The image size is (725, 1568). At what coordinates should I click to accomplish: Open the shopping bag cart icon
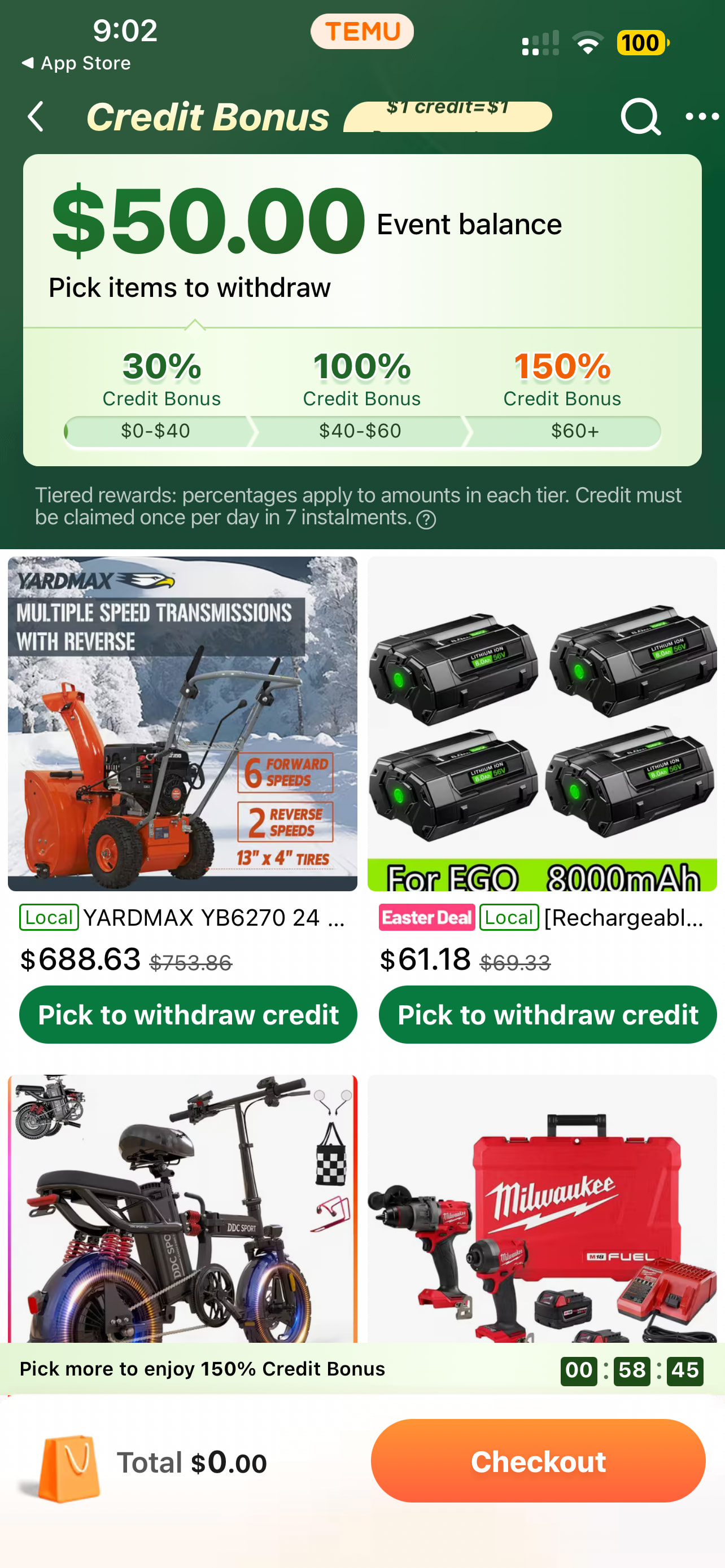67,1468
